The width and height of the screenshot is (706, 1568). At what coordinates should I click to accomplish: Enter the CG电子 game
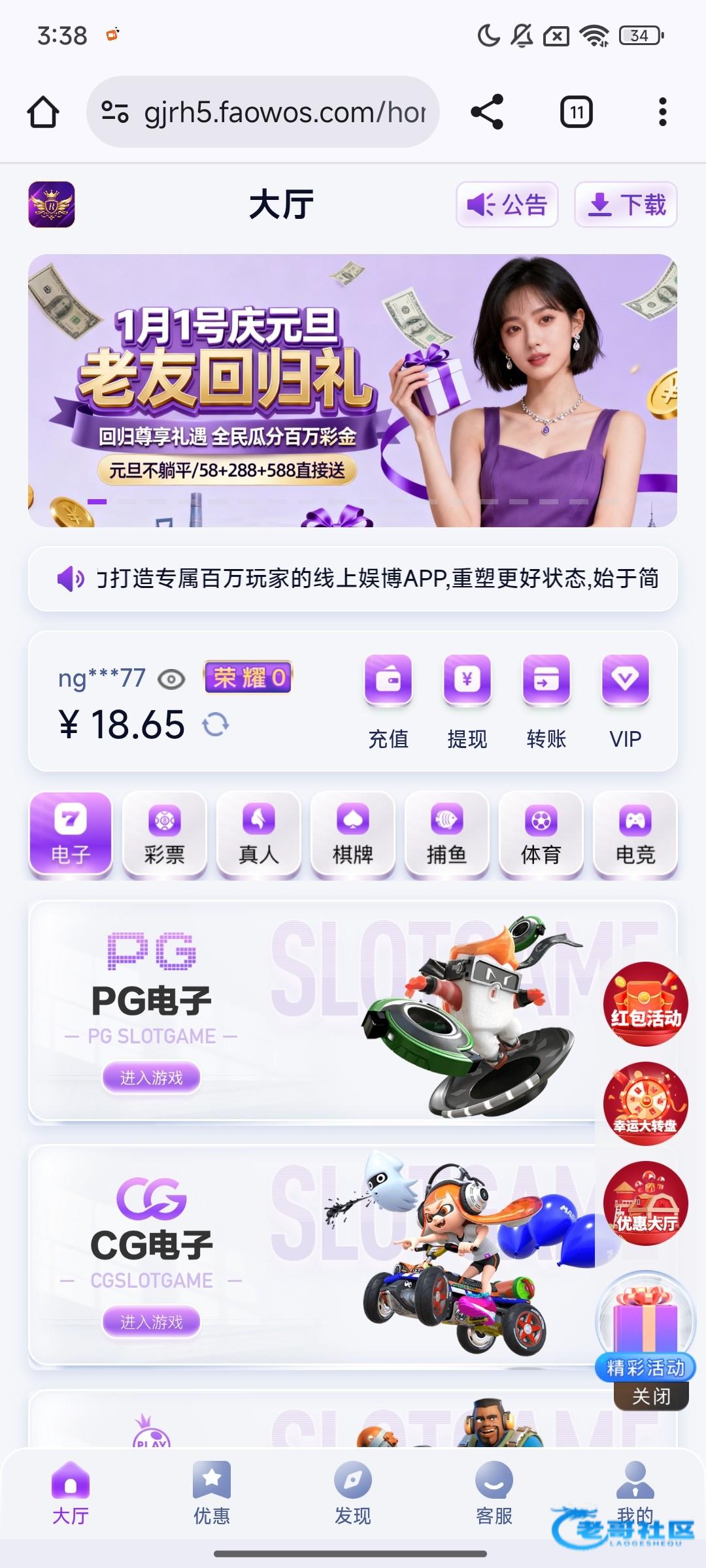coord(151,1322)
